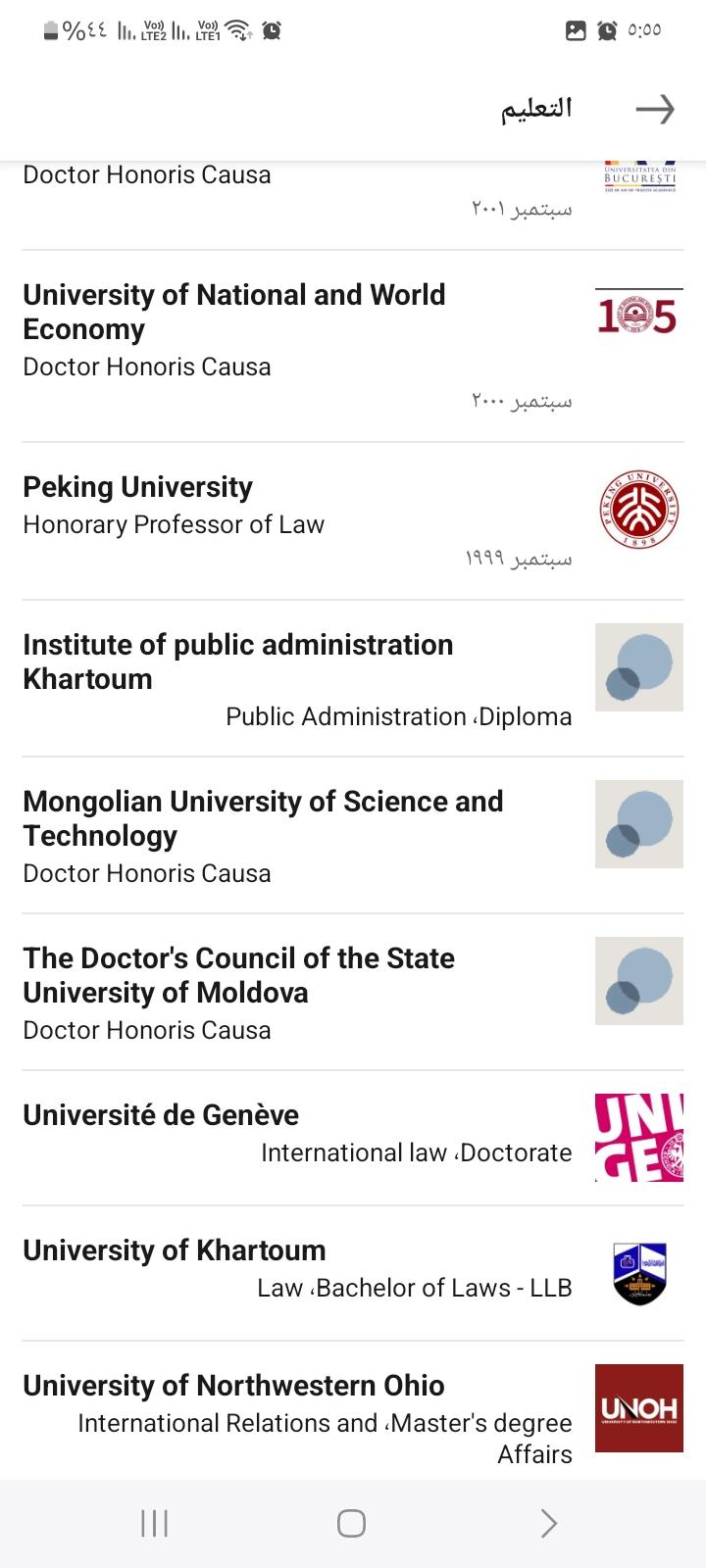Open the recent apps button
706x1568 pixels.
[155, 1523]
